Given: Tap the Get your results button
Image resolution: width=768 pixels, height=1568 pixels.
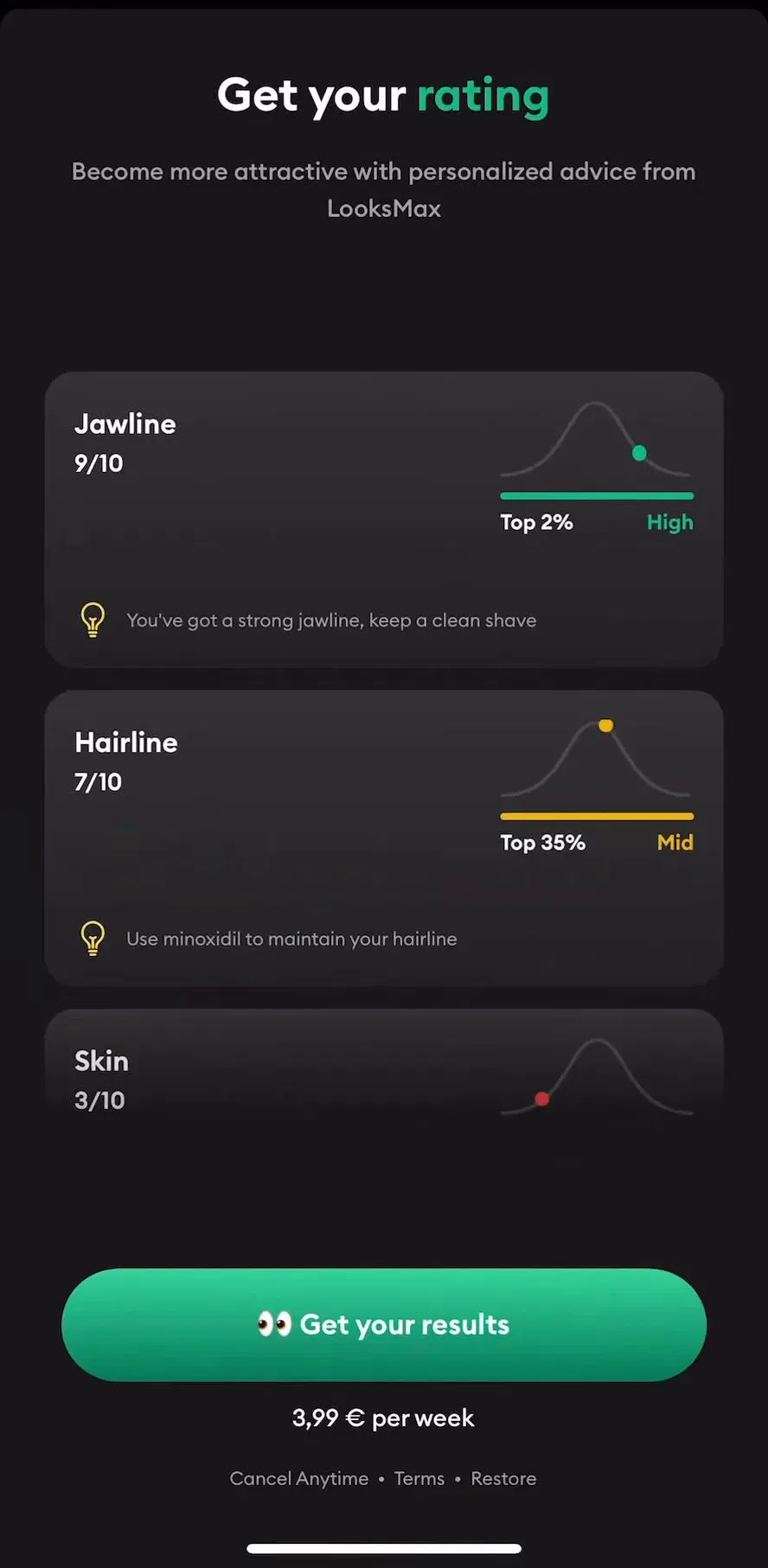Looking at the screenshot, I should coord(384,1324).
